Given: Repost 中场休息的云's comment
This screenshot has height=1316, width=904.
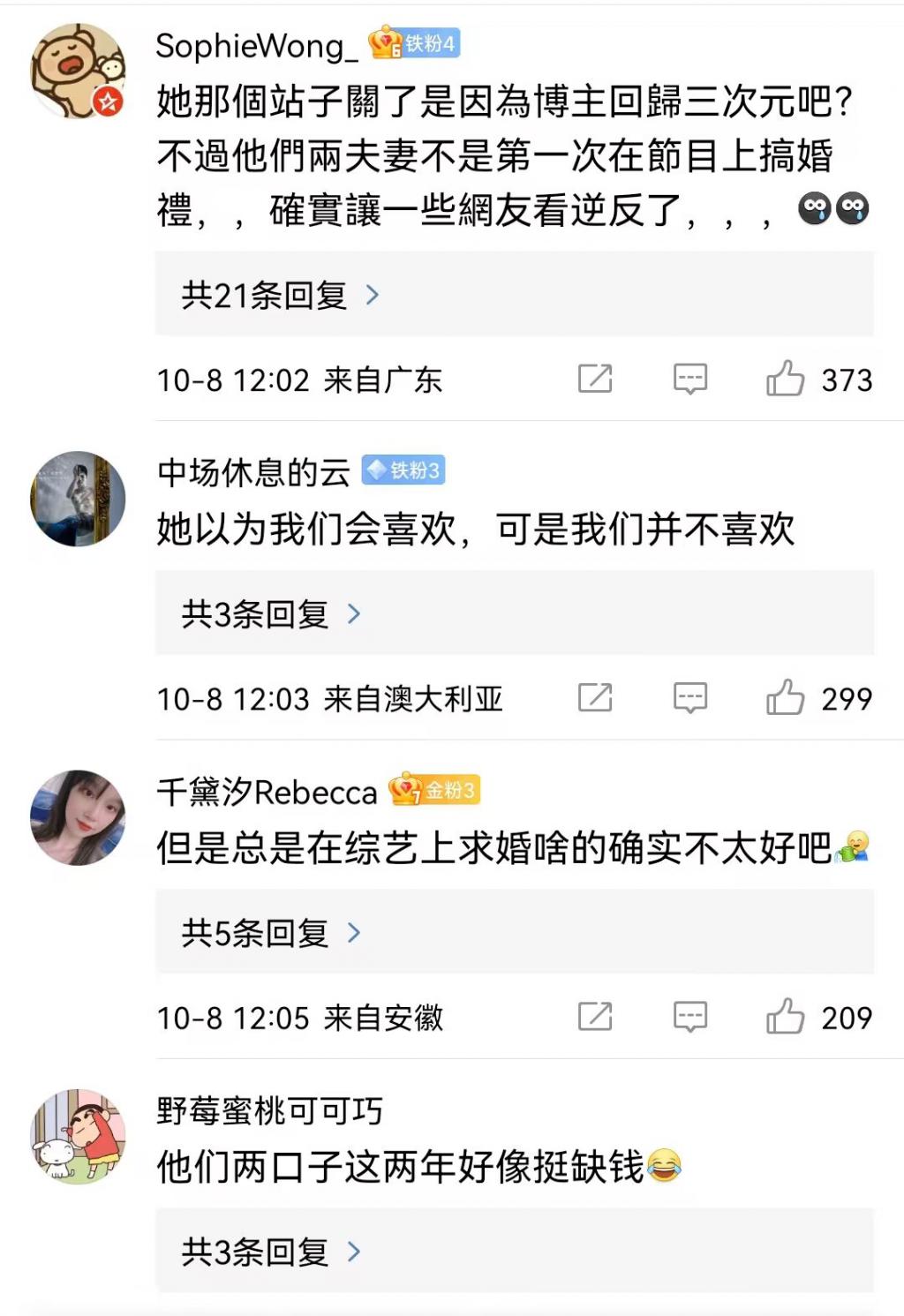Looking at the screenshot, I should [595, 698].
